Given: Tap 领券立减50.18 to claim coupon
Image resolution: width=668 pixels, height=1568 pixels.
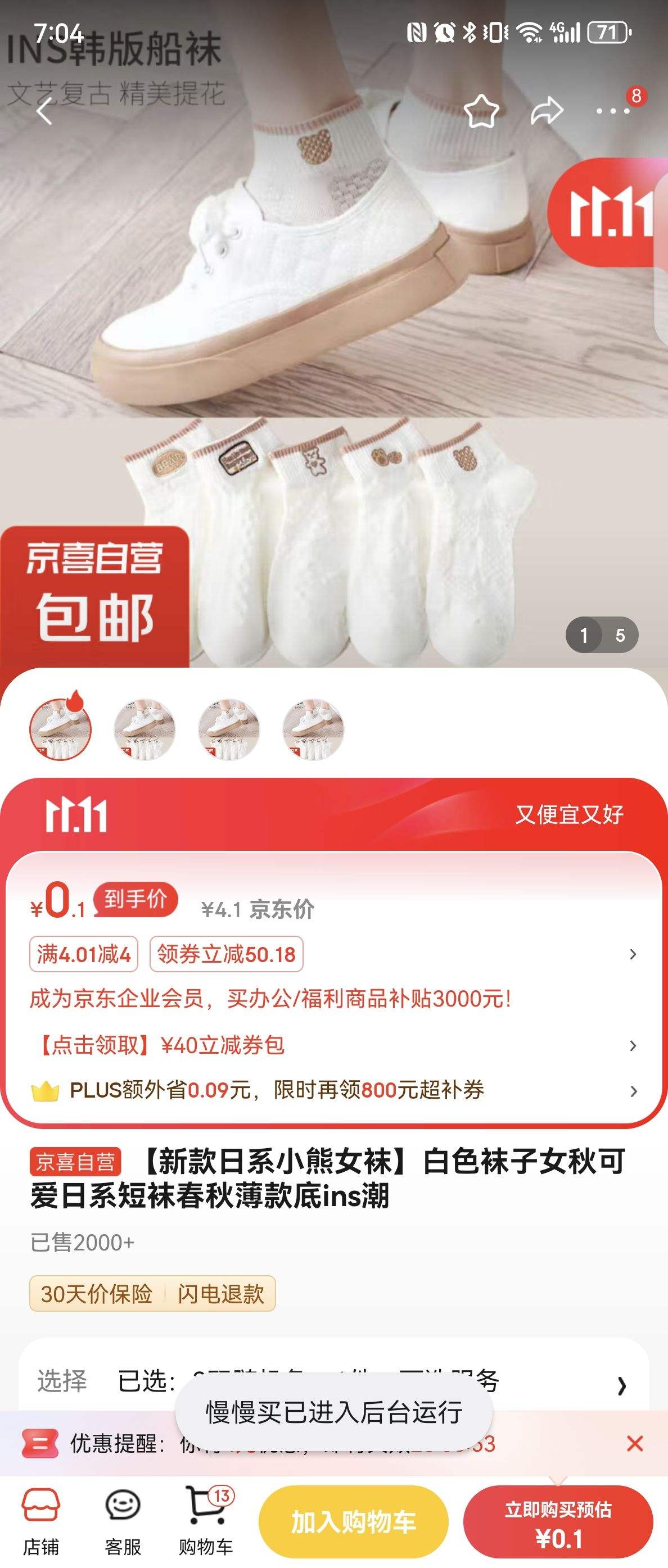Looking at the screenshot, I should (226, 954).
